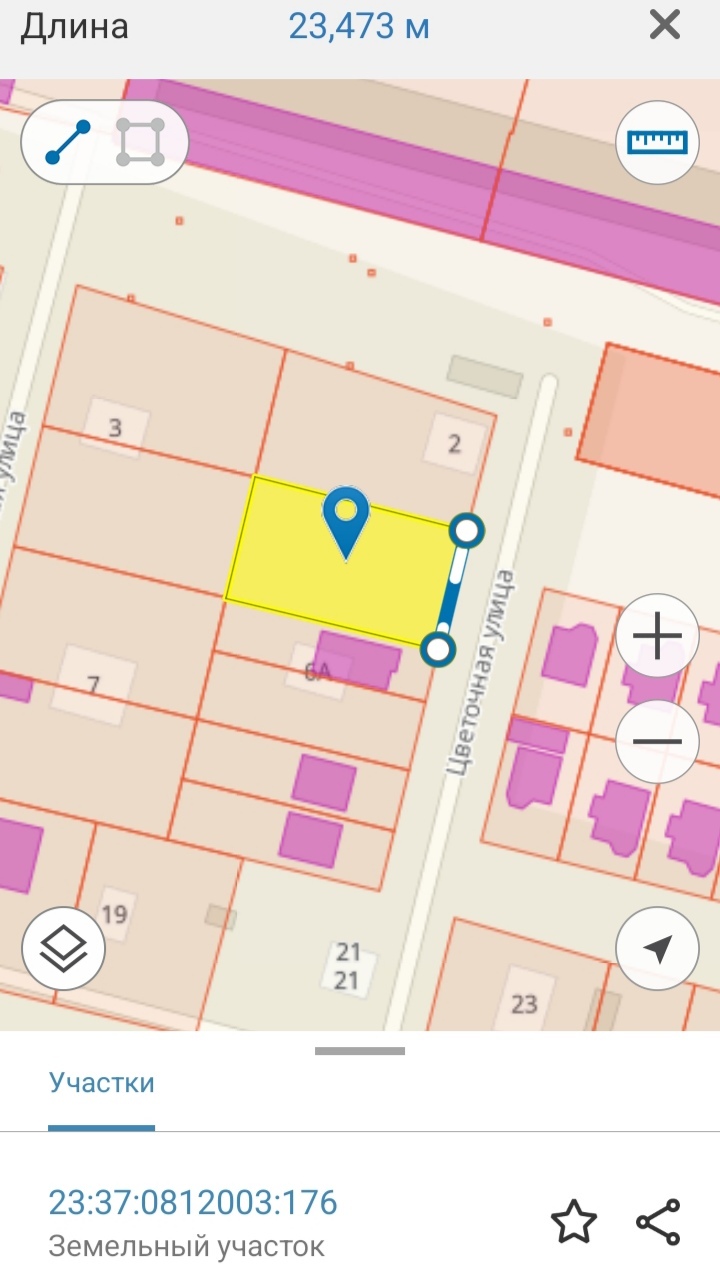Tap the blue pin on the yellow plot

coord(346,520)
